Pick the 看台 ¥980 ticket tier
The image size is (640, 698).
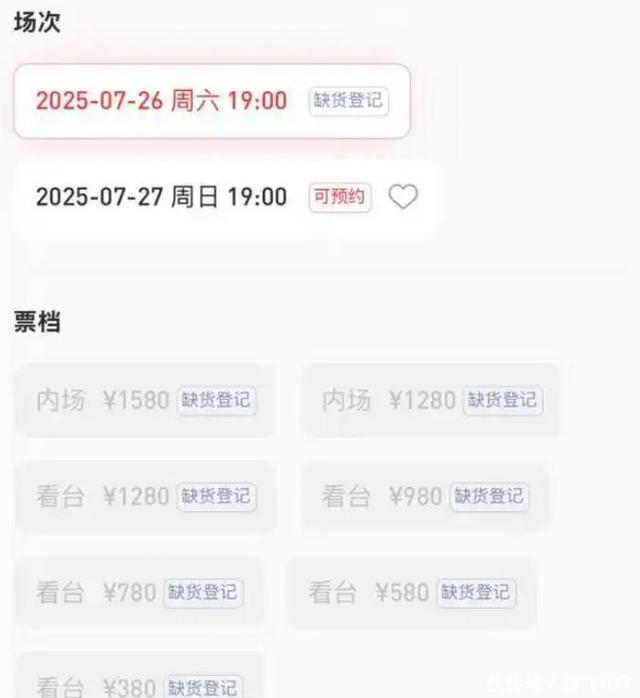click(x=424, y=496)
